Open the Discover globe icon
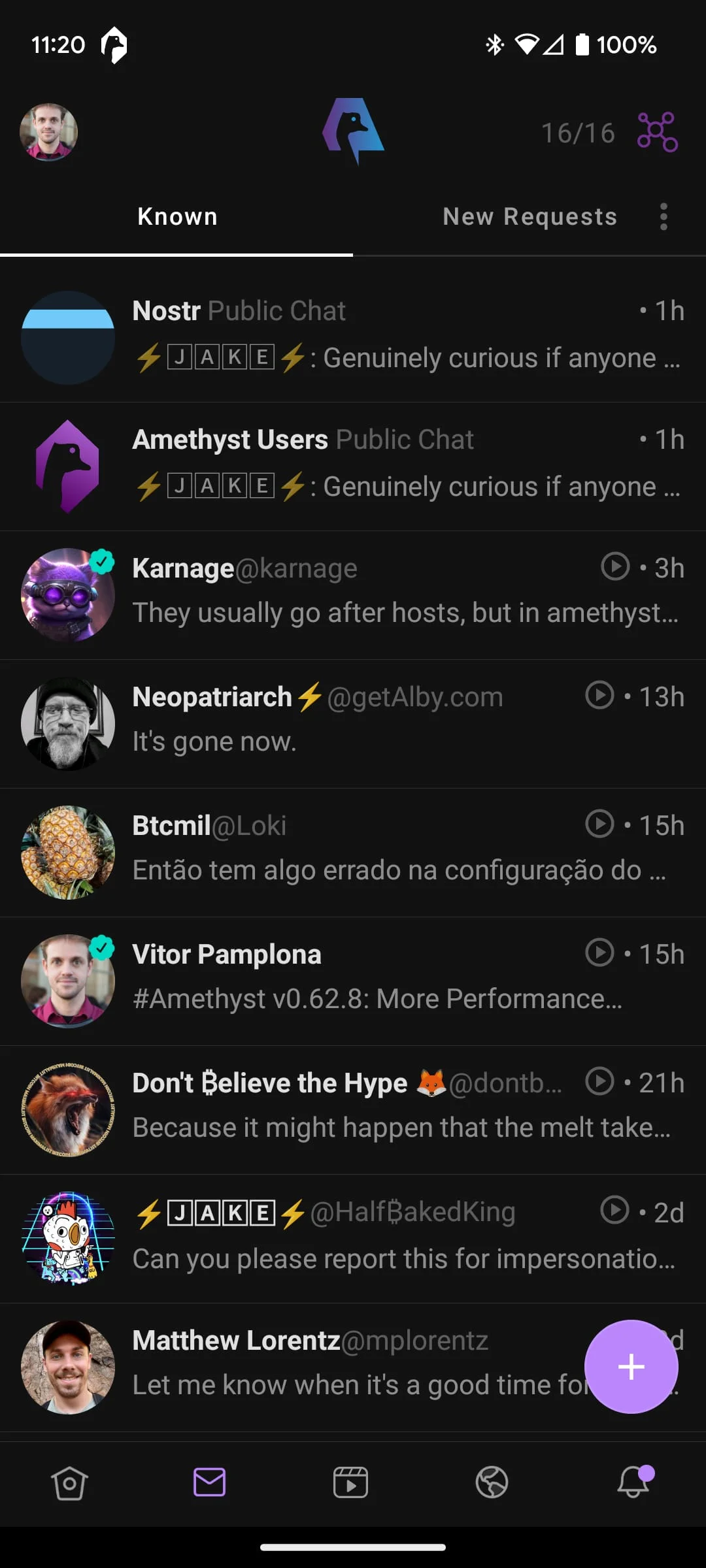The width and height of the screenshot is (706, 1568). click(492, 1482)
